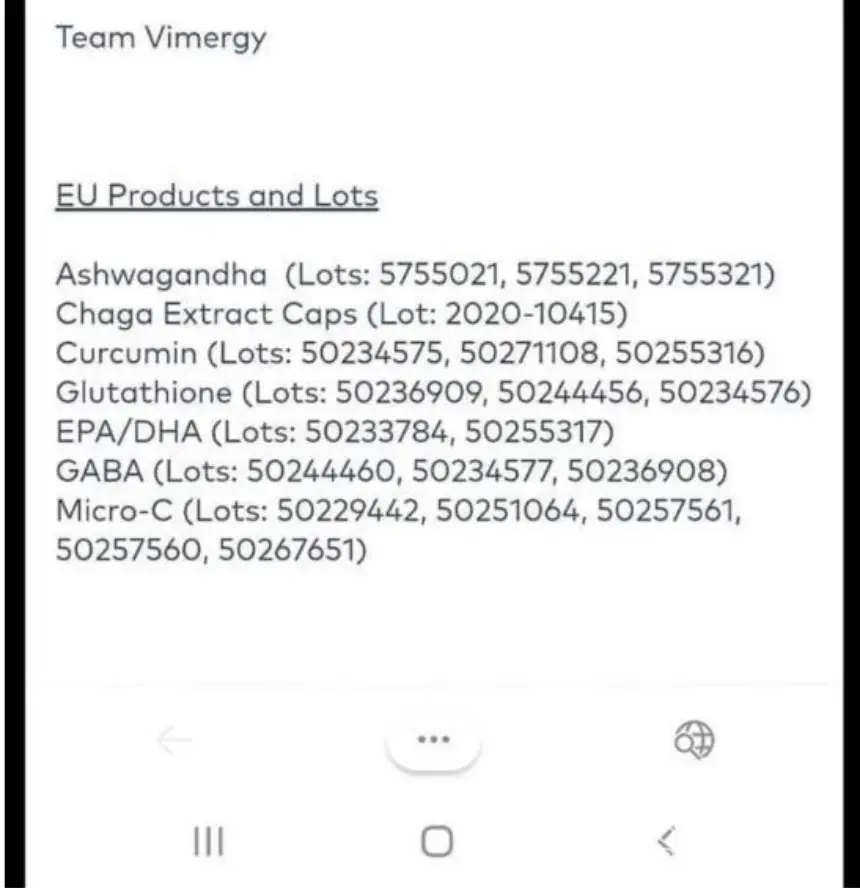
Task: Go to the system home screen
Action: point(436,841)
